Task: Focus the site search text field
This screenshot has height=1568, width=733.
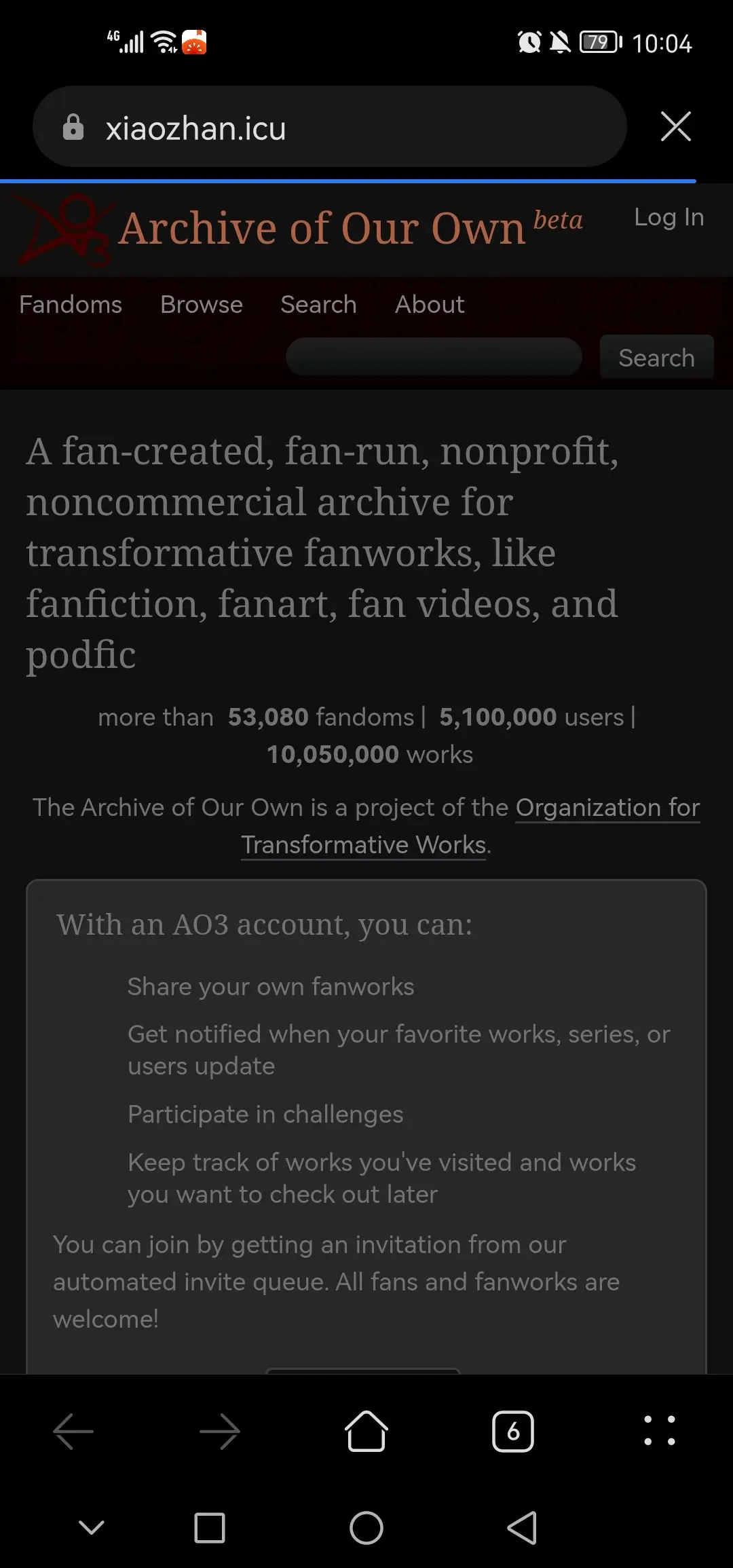Action: pos(434,357)
